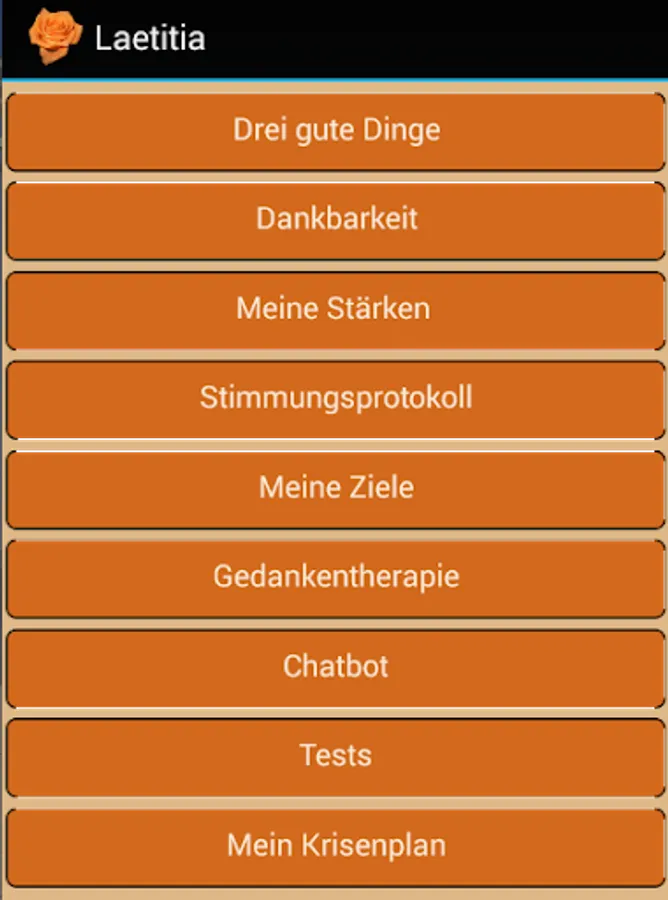The width and height of the screenshot is (668, 900).
Task: Open the Stimmungsprotokoll section
Action: [336, 398]
